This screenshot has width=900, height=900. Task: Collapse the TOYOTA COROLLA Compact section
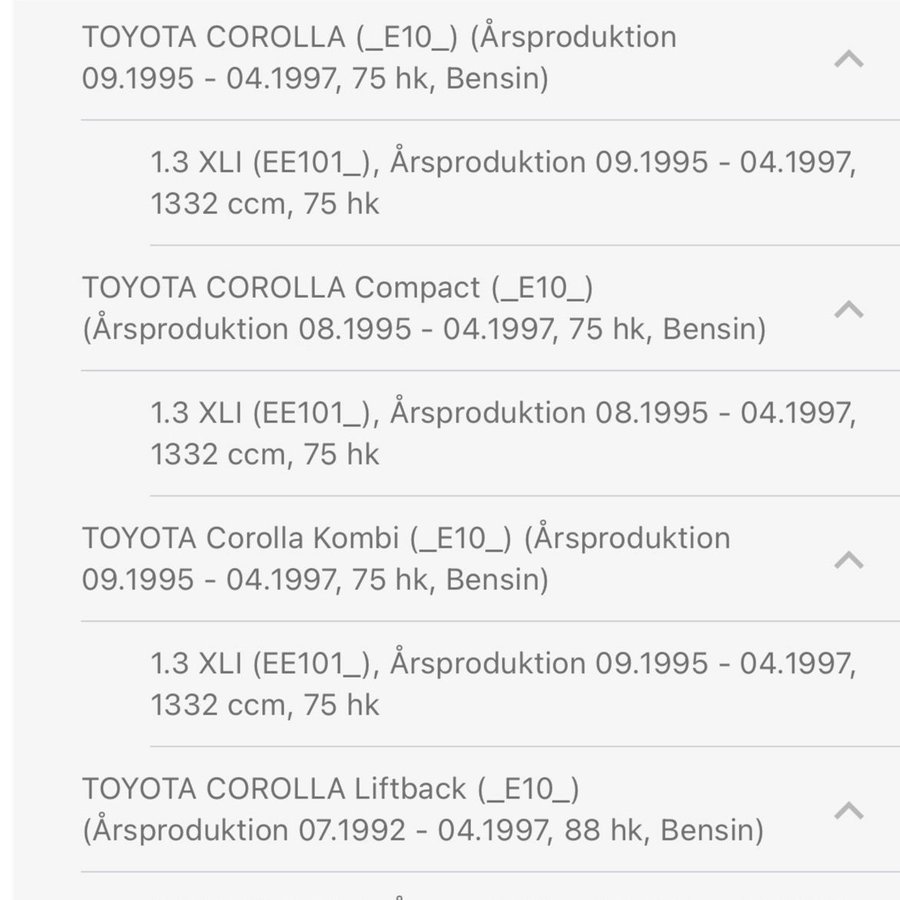(848, 309)
